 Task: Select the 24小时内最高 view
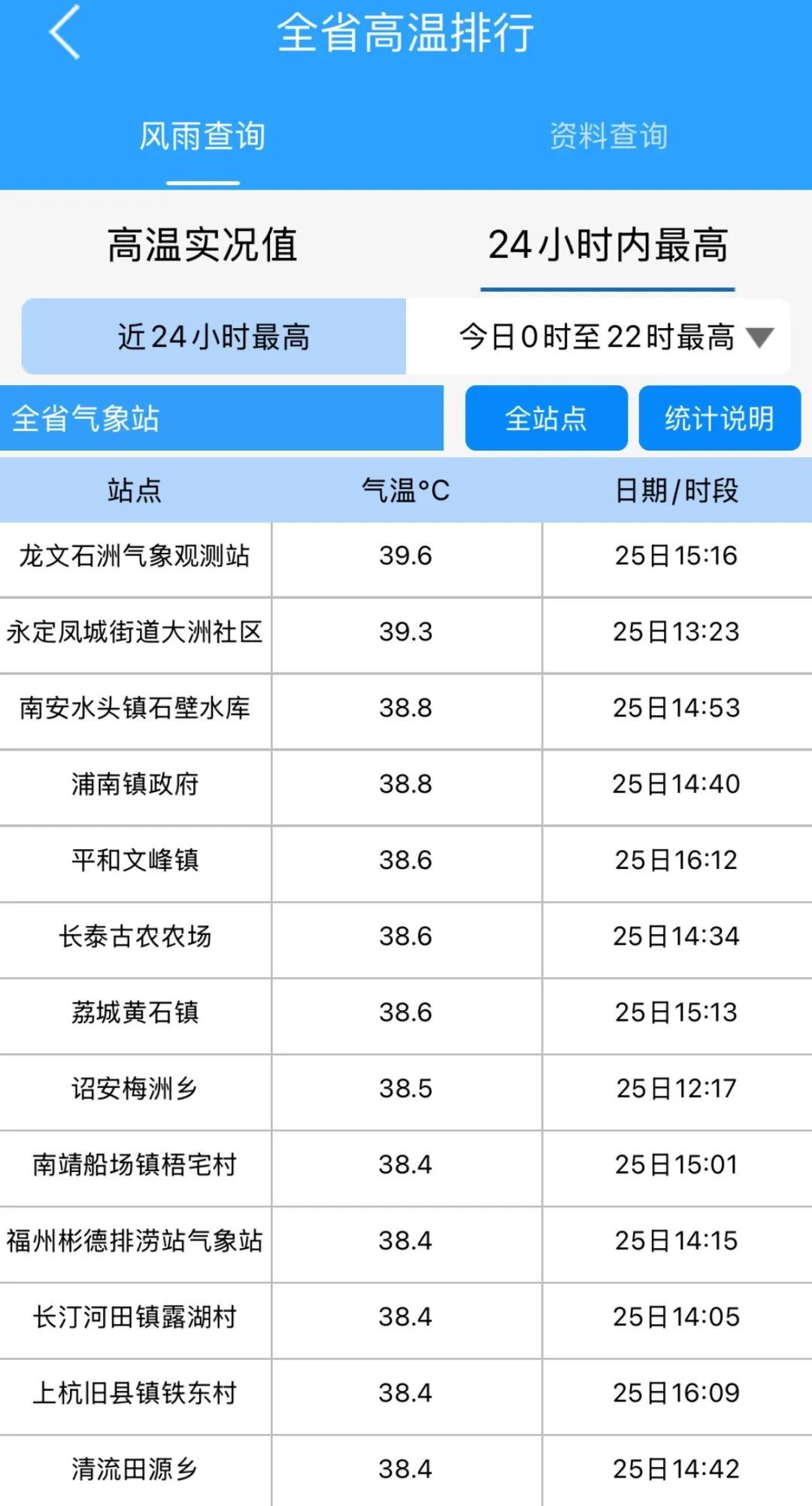point(609,245)
